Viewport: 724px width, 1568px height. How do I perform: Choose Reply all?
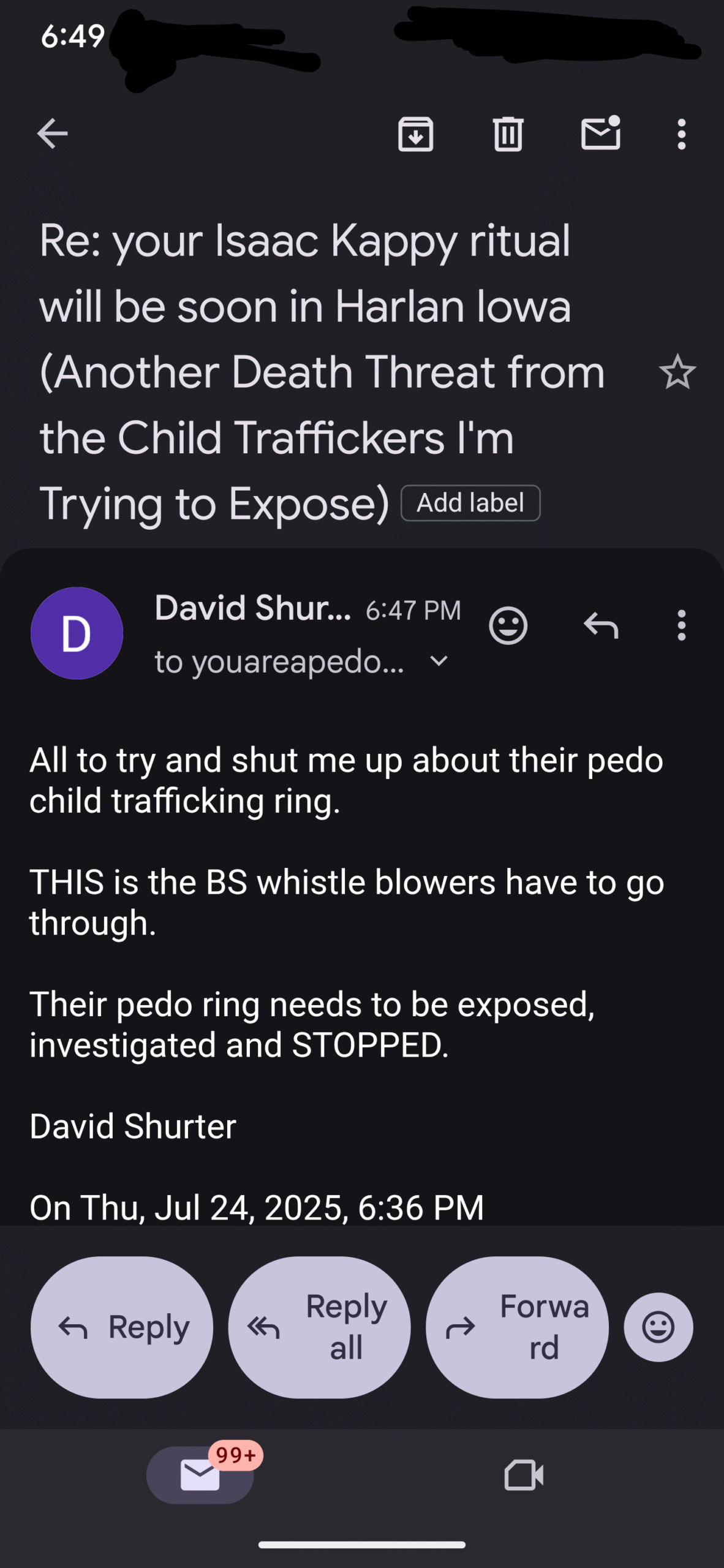coord(319,1327)
